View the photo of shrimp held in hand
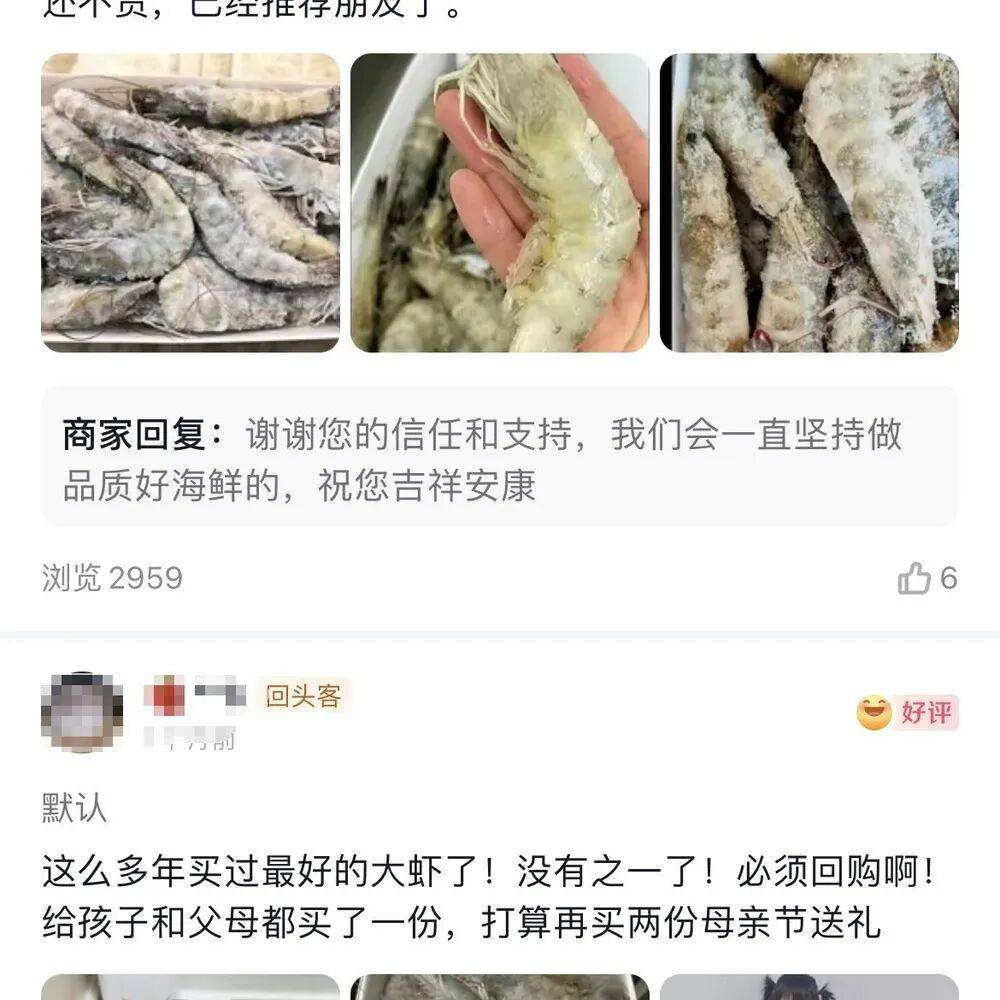The image size is (1000, 1000). (x=499, y=202)
